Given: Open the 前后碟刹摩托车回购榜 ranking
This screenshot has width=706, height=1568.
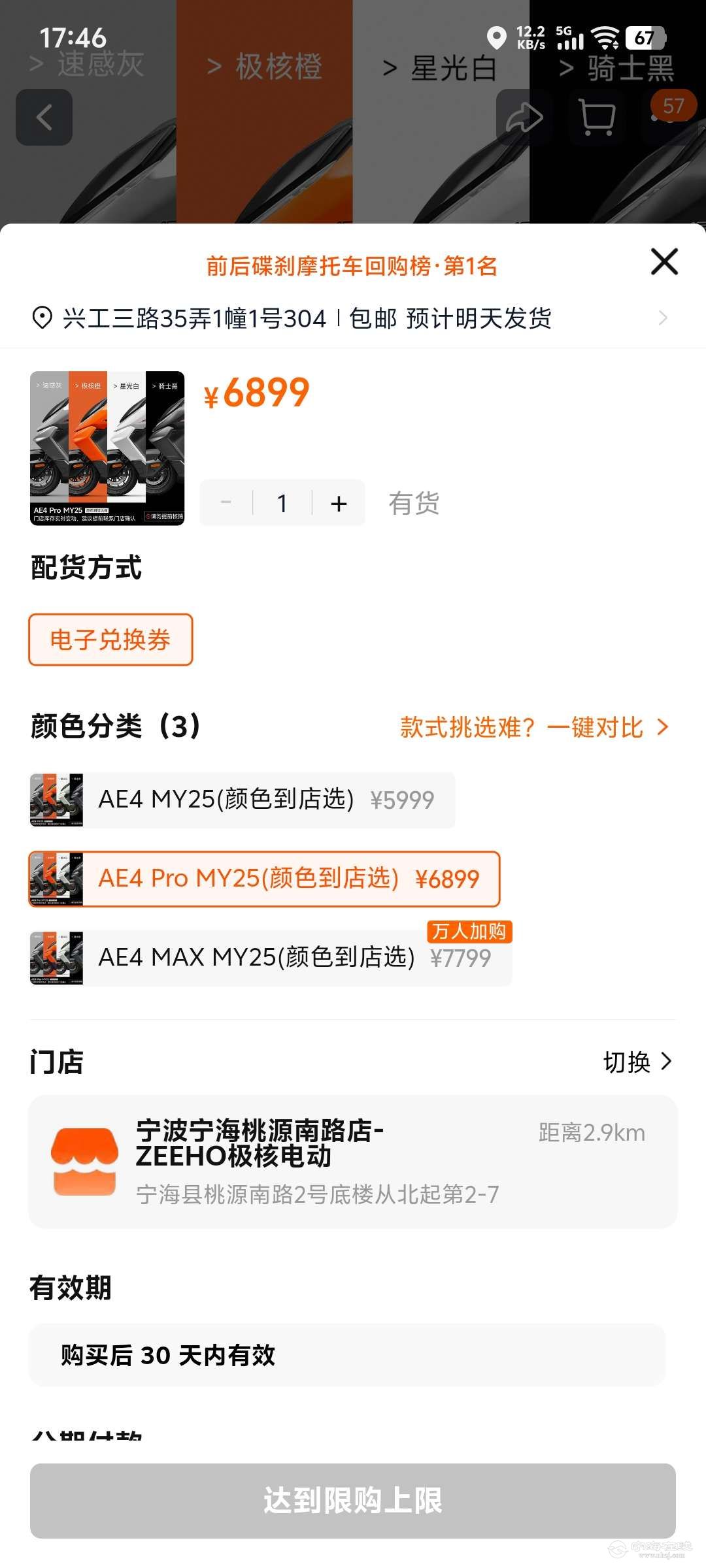Looking at the screenshot, I should 352,266.
